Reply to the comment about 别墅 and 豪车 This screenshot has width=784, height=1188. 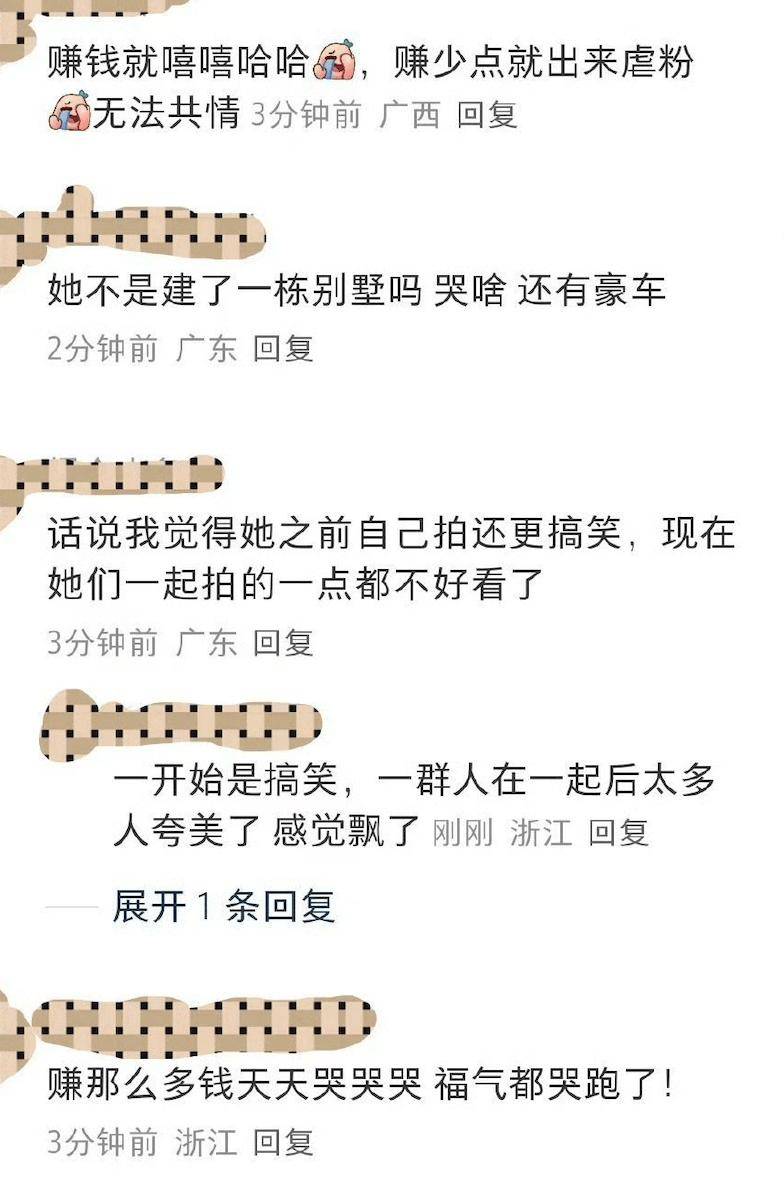[283, 348]
